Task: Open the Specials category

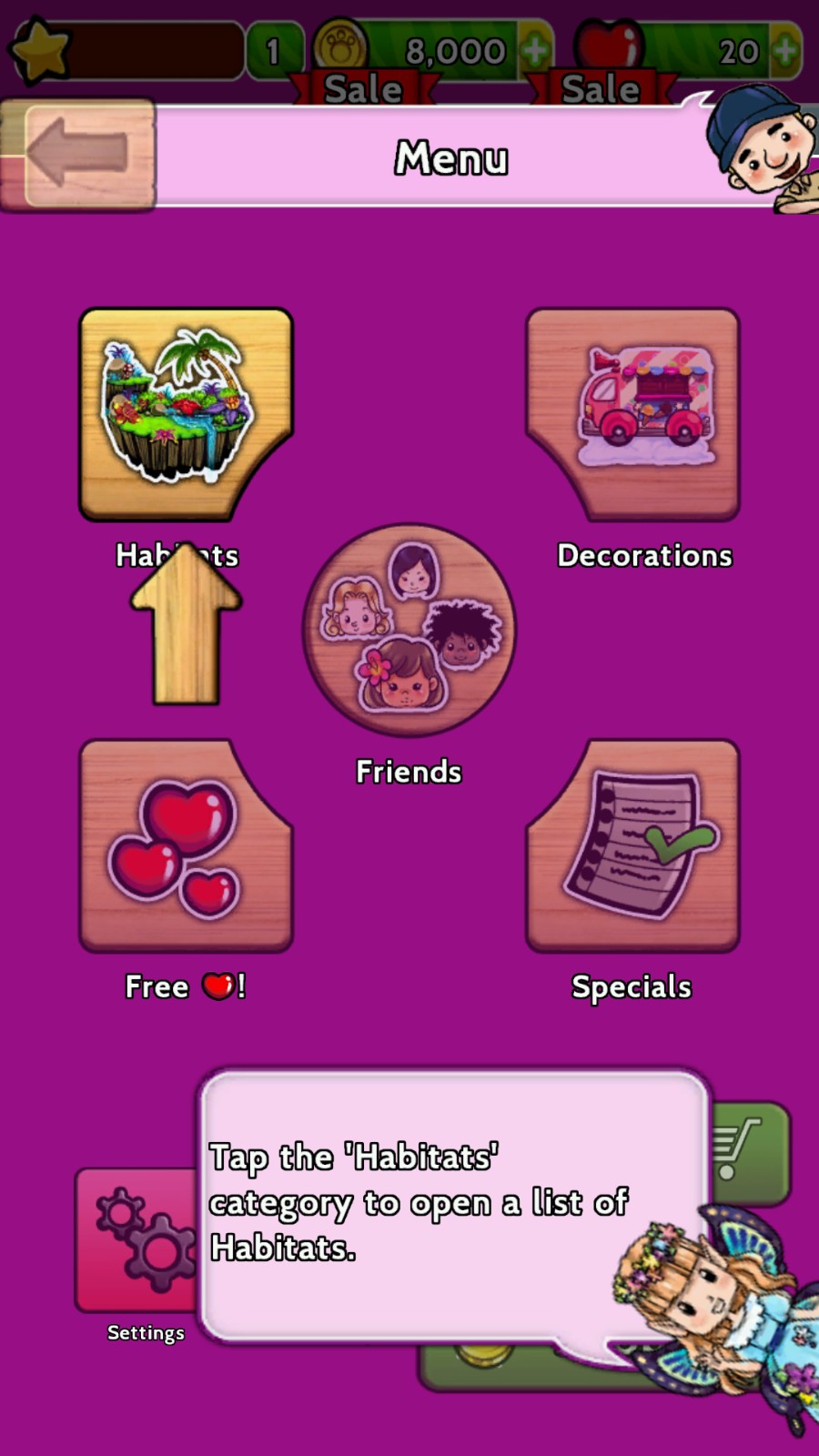Action: 633,845
